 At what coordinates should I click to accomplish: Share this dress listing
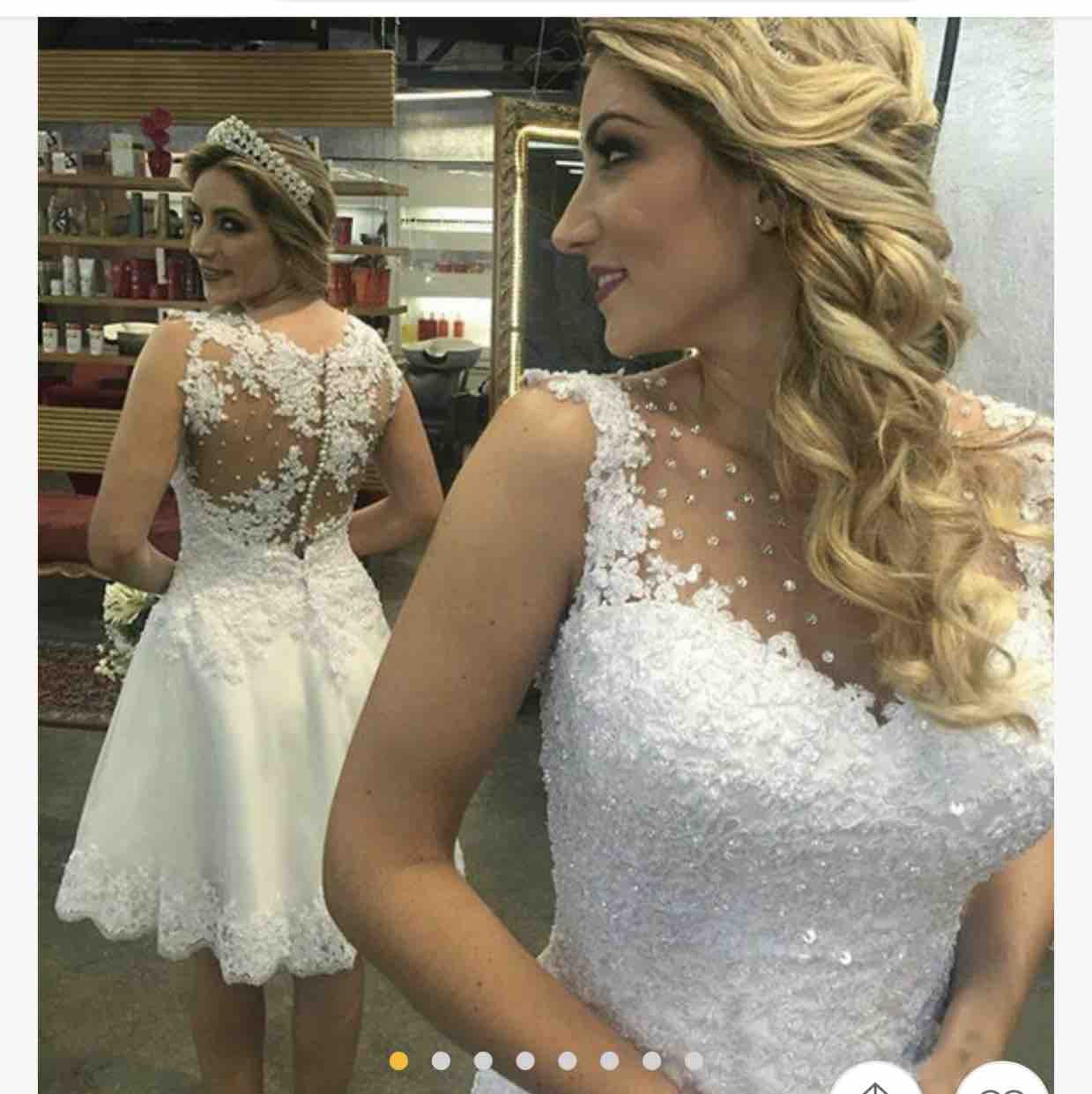[874, 1082]
